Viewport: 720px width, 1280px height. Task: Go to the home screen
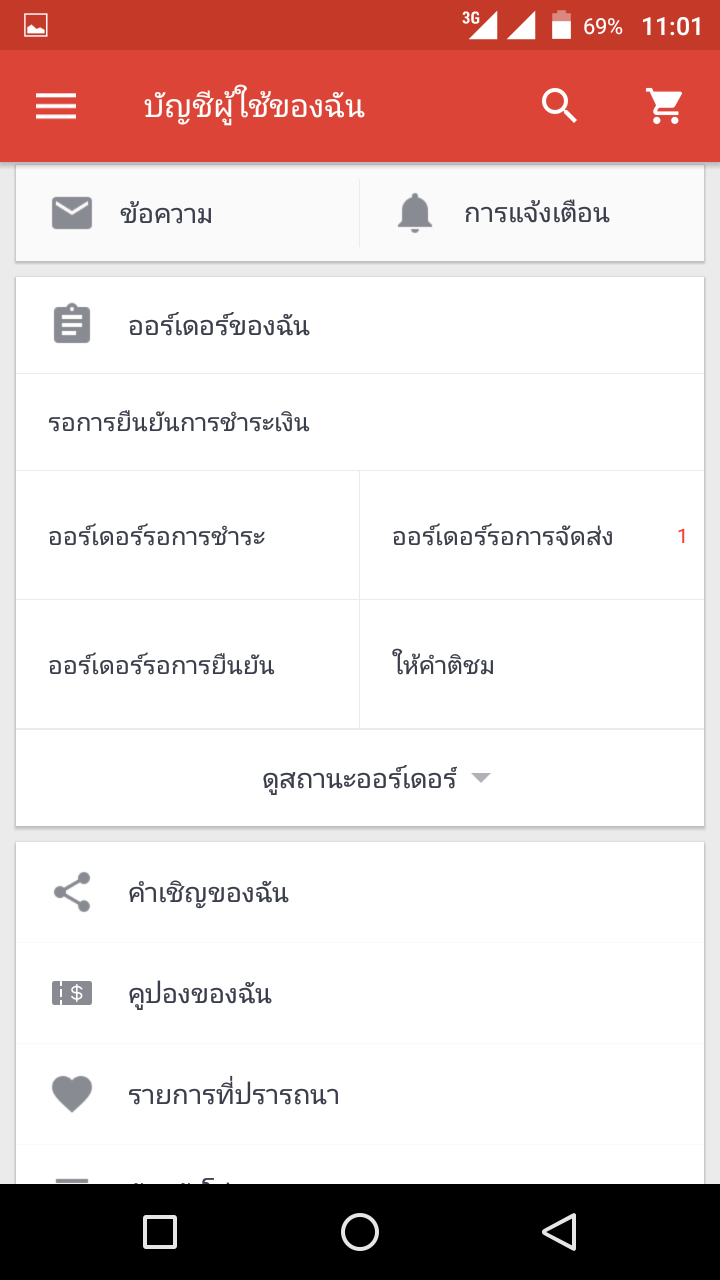tap(360, 1232)
